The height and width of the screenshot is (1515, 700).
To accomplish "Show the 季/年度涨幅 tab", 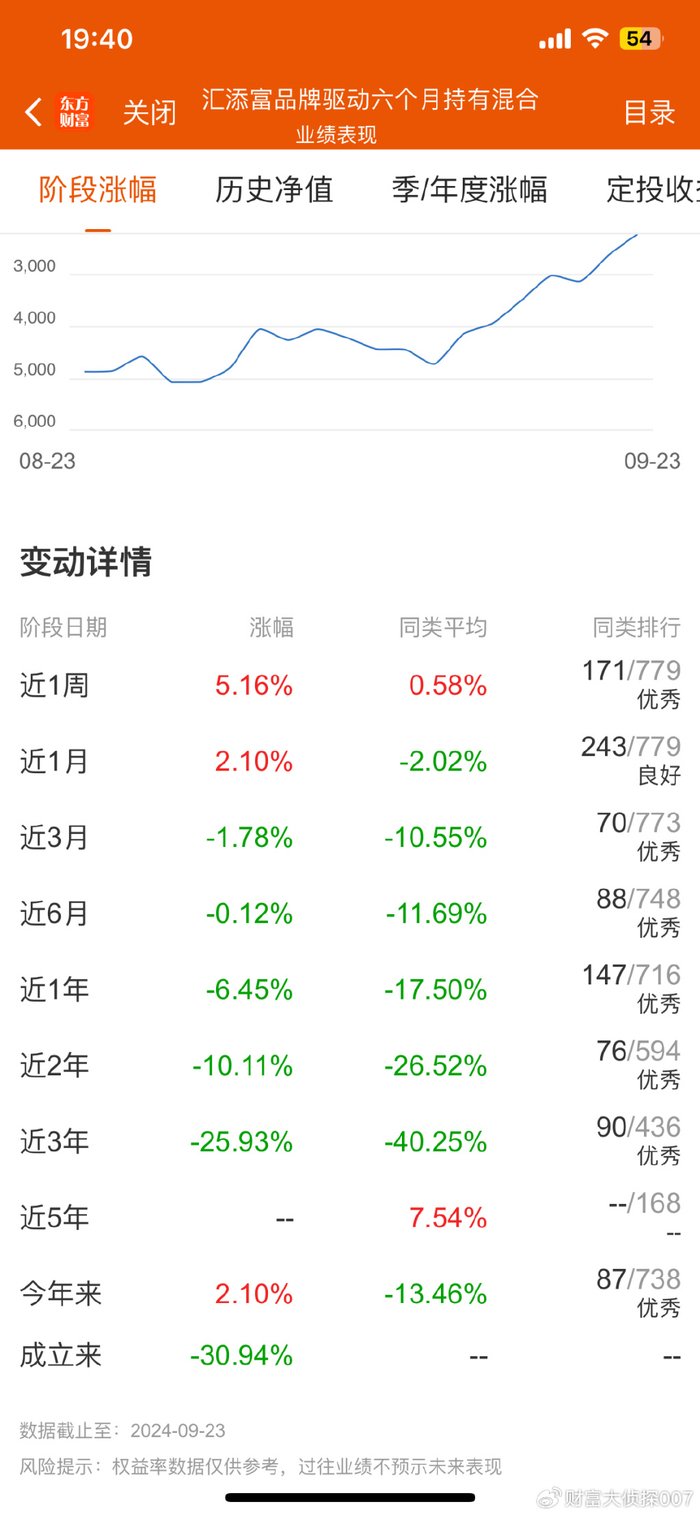I will pos(469,189).
